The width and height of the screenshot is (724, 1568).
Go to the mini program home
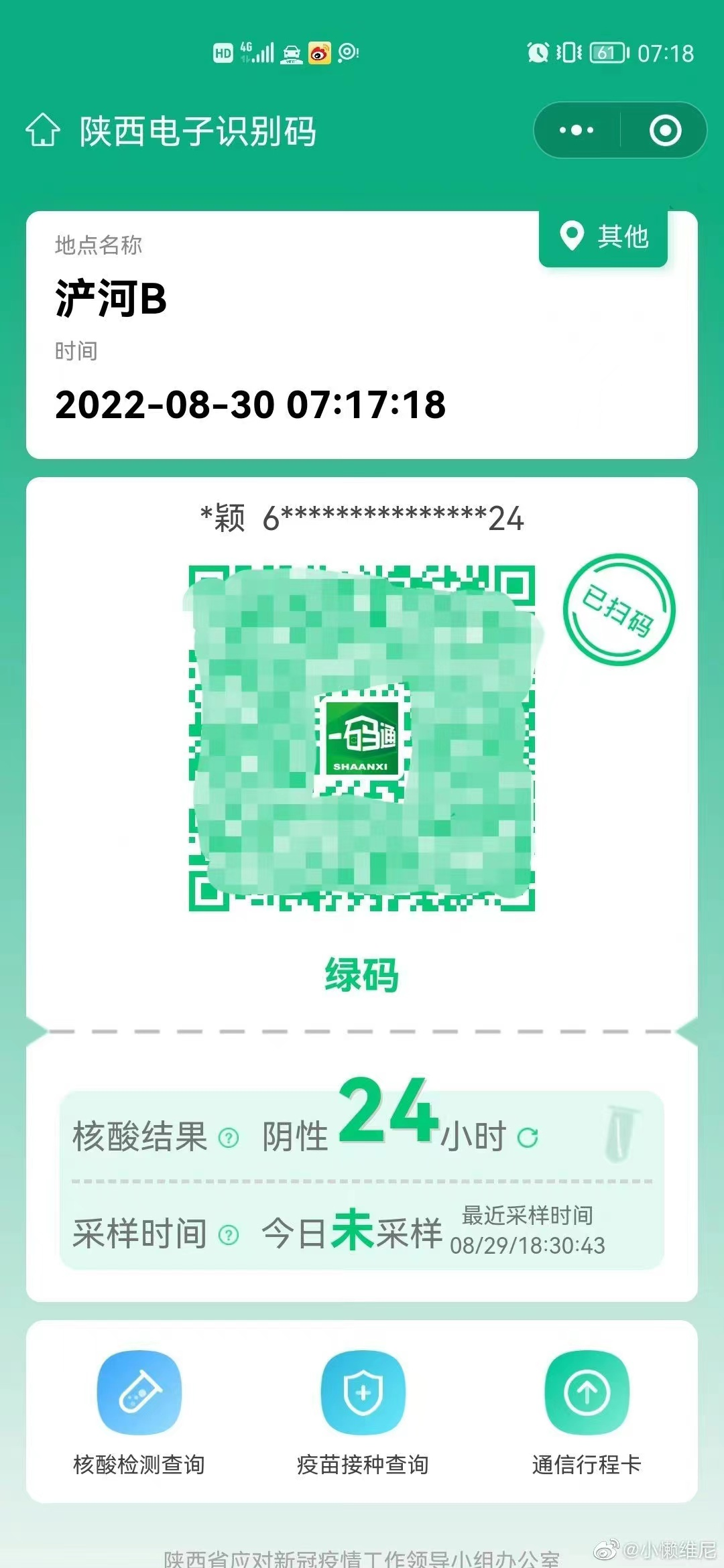(43, 130)
